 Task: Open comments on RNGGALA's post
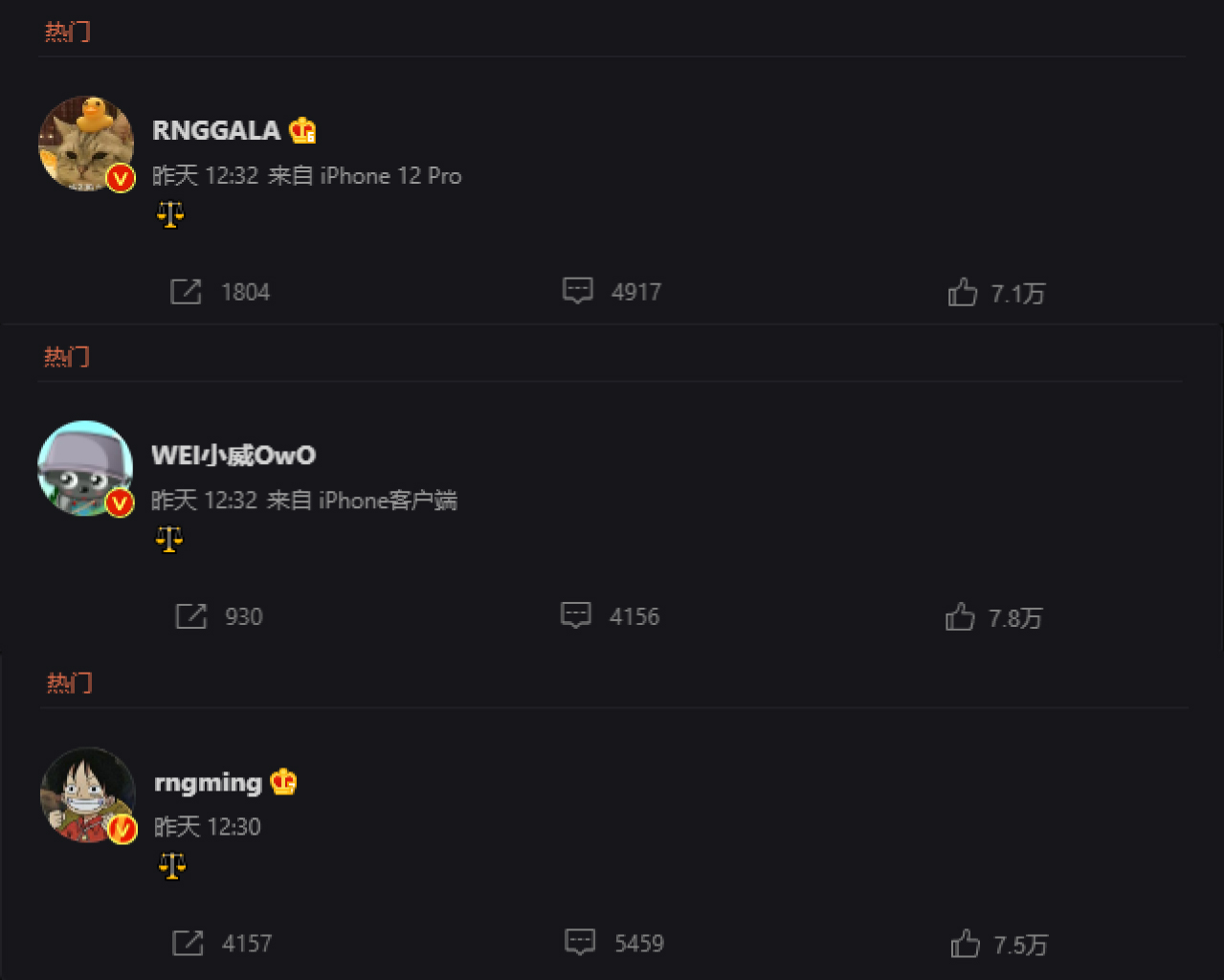578,291
